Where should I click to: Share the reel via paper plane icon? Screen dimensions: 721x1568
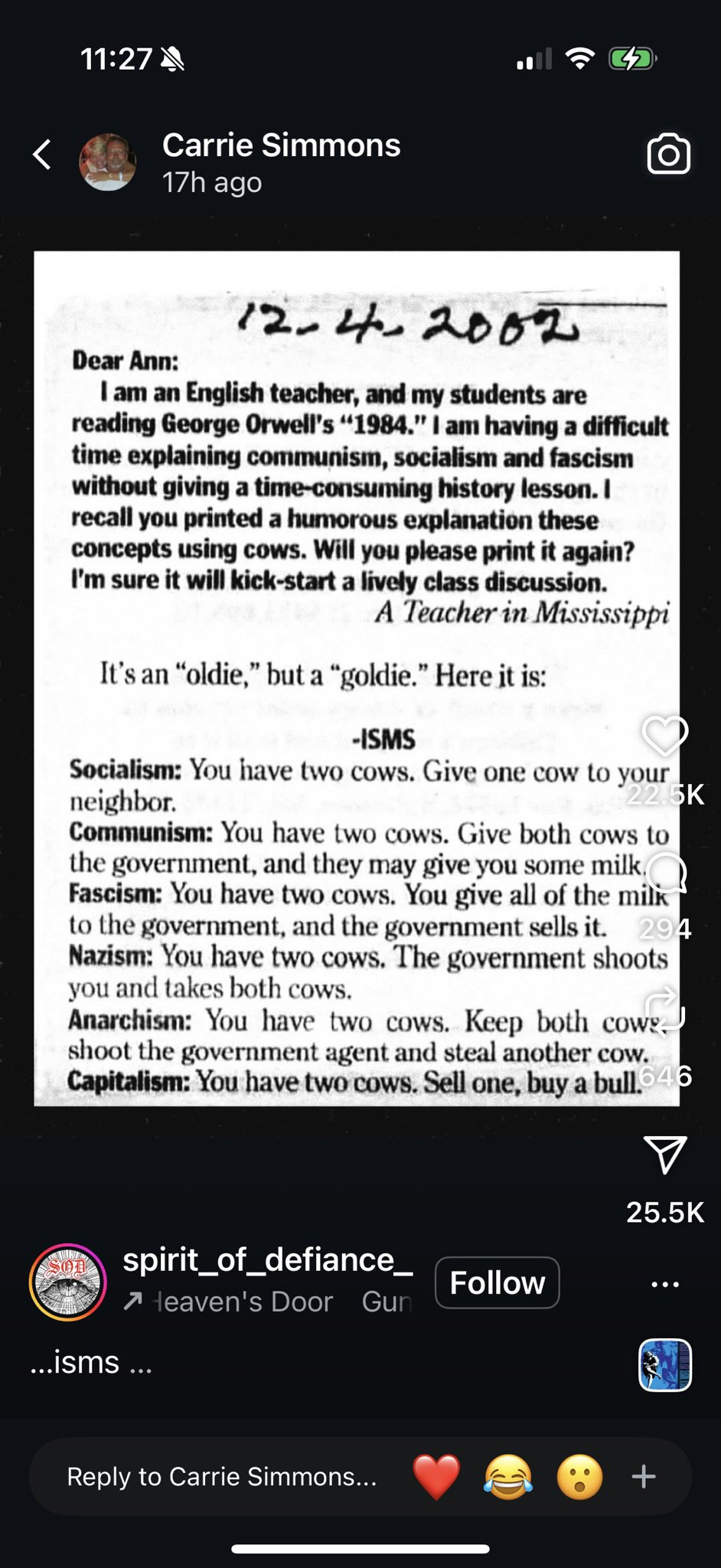click(x=664, y=1154)
